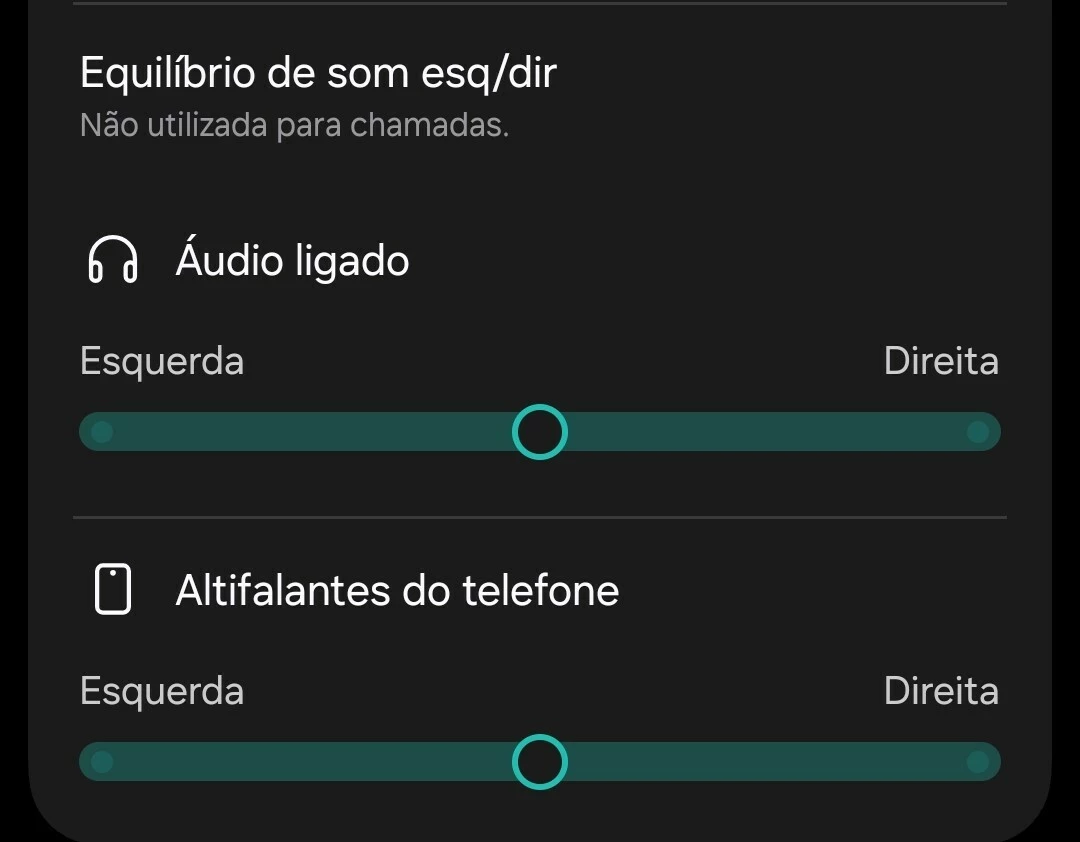The width and height of the screenshot is (1080, 842).
Task: Set Áudio ligado balance fully to Direita
Action: pyautogui.click(x=978, y=432)
